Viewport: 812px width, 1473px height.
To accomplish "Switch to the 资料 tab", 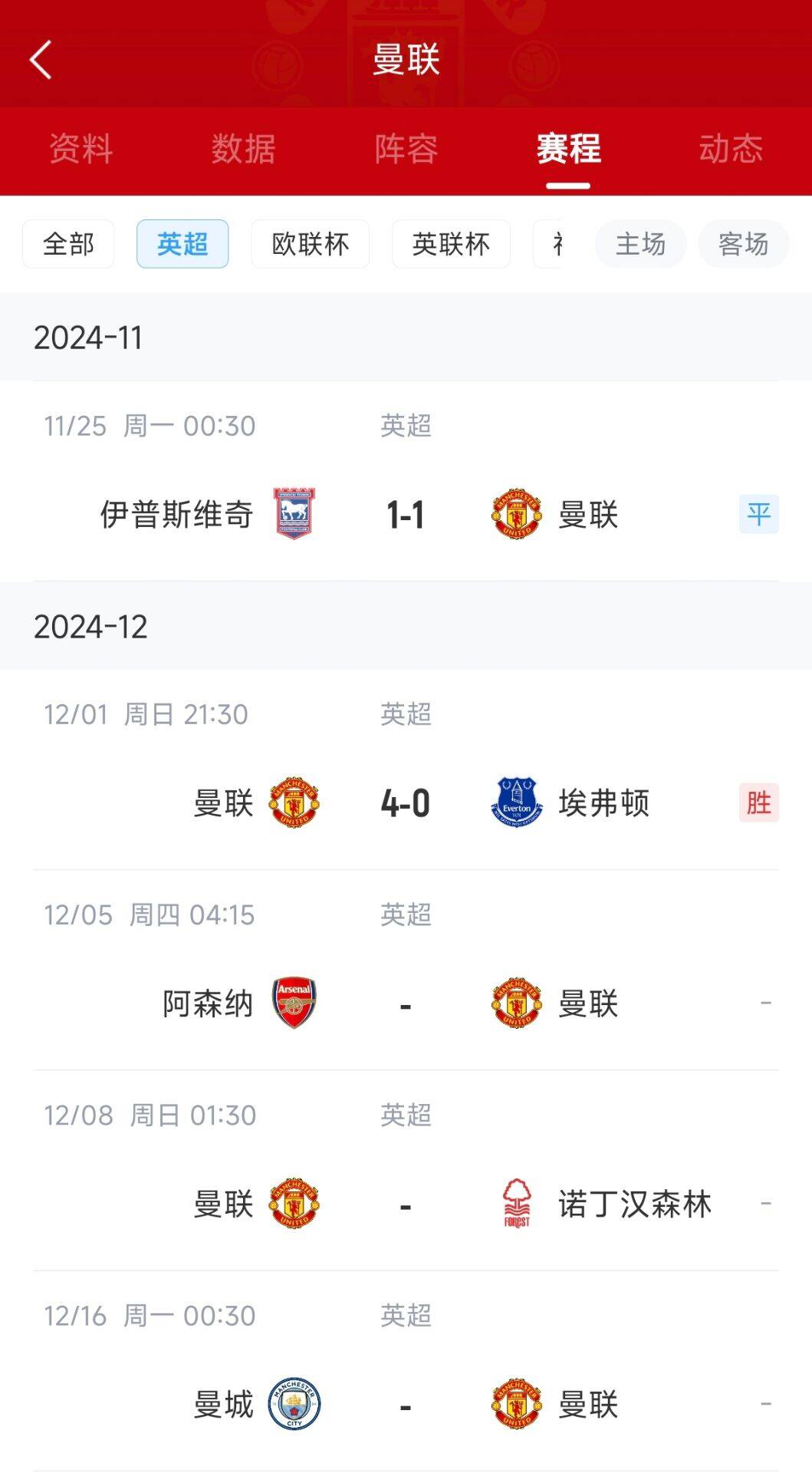I will 81,149.
